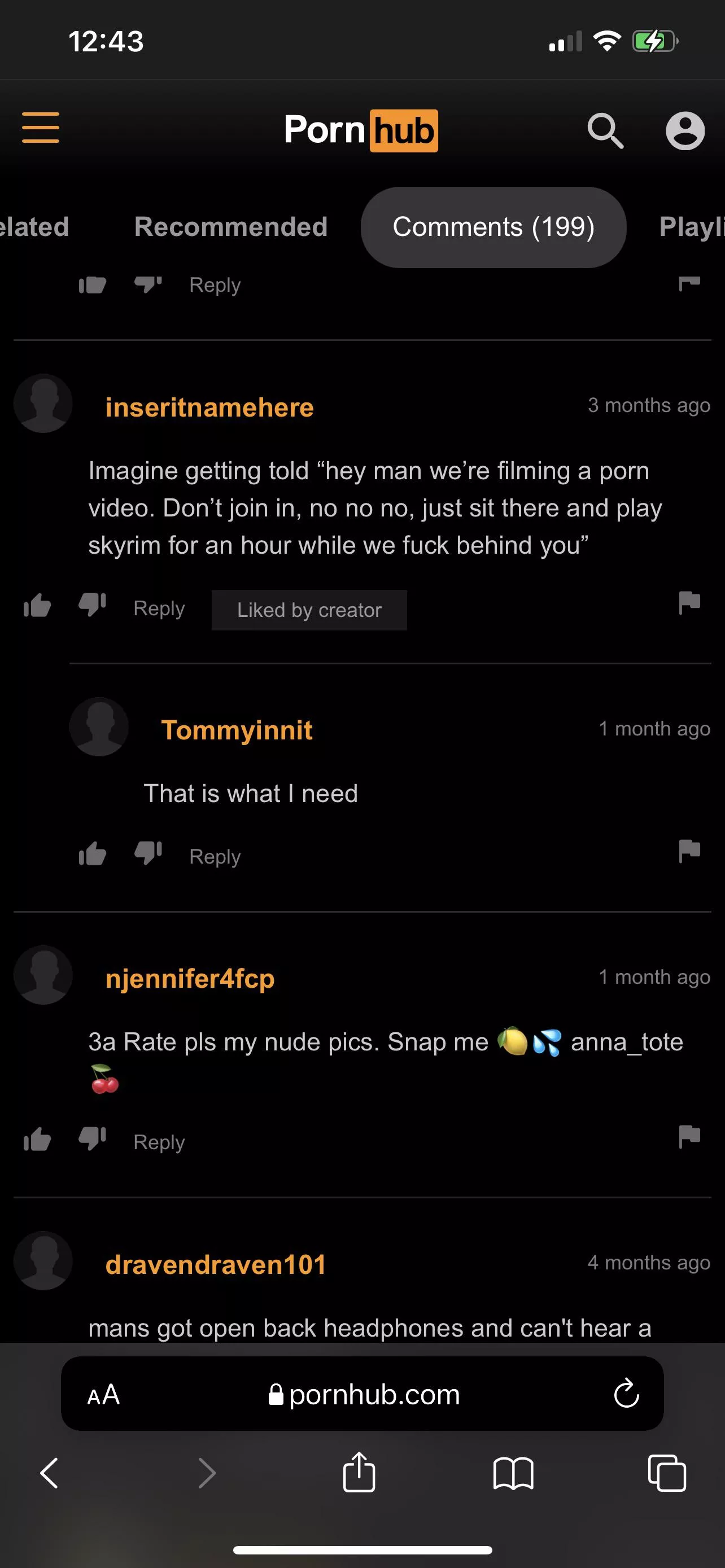The width and height of the screenshot is (725, 1568).
Task: Reply to inseritnamehere's comment
Action: pyautogui.click(x=159, y=608)
